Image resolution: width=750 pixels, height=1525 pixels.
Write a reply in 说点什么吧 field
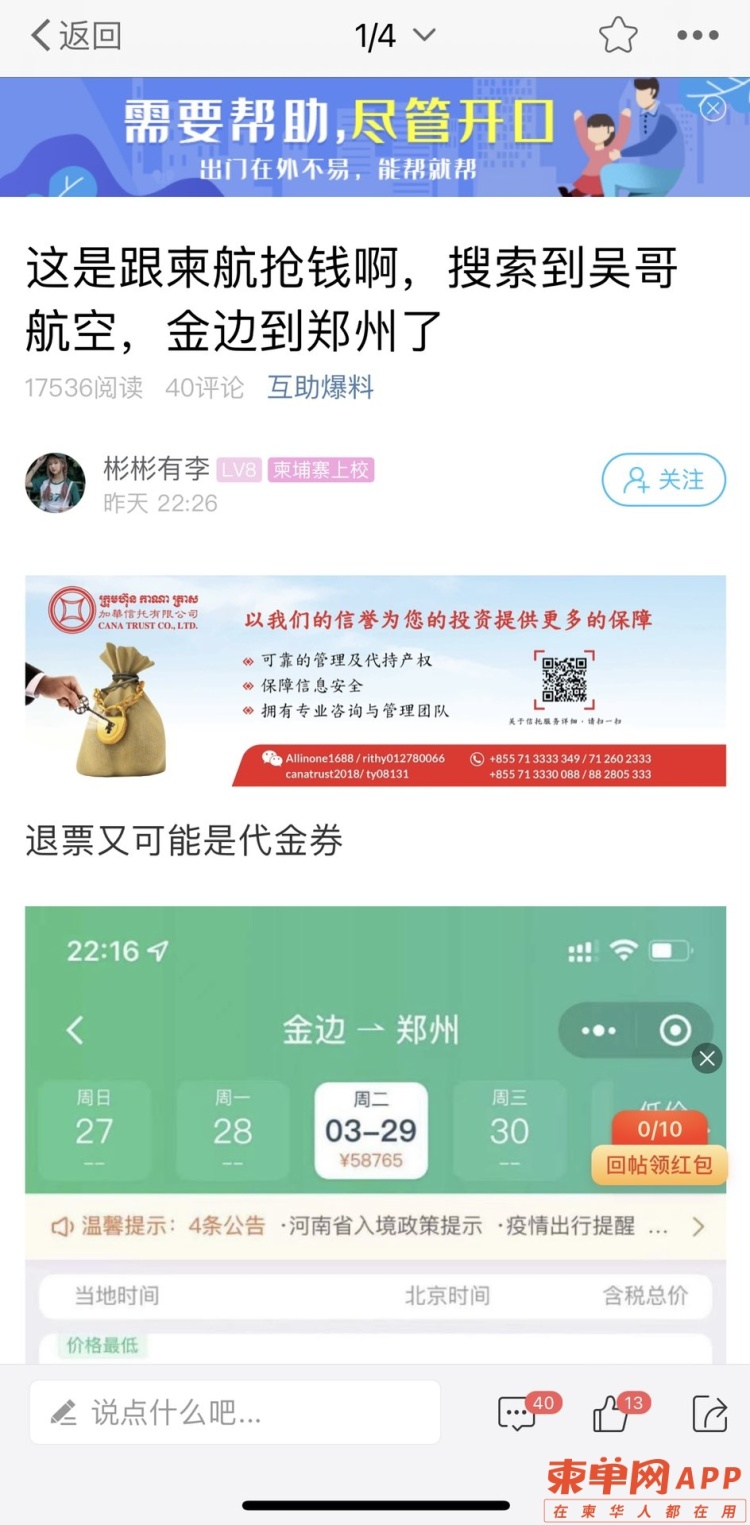pyautogui.click(x=235, y=1412)
